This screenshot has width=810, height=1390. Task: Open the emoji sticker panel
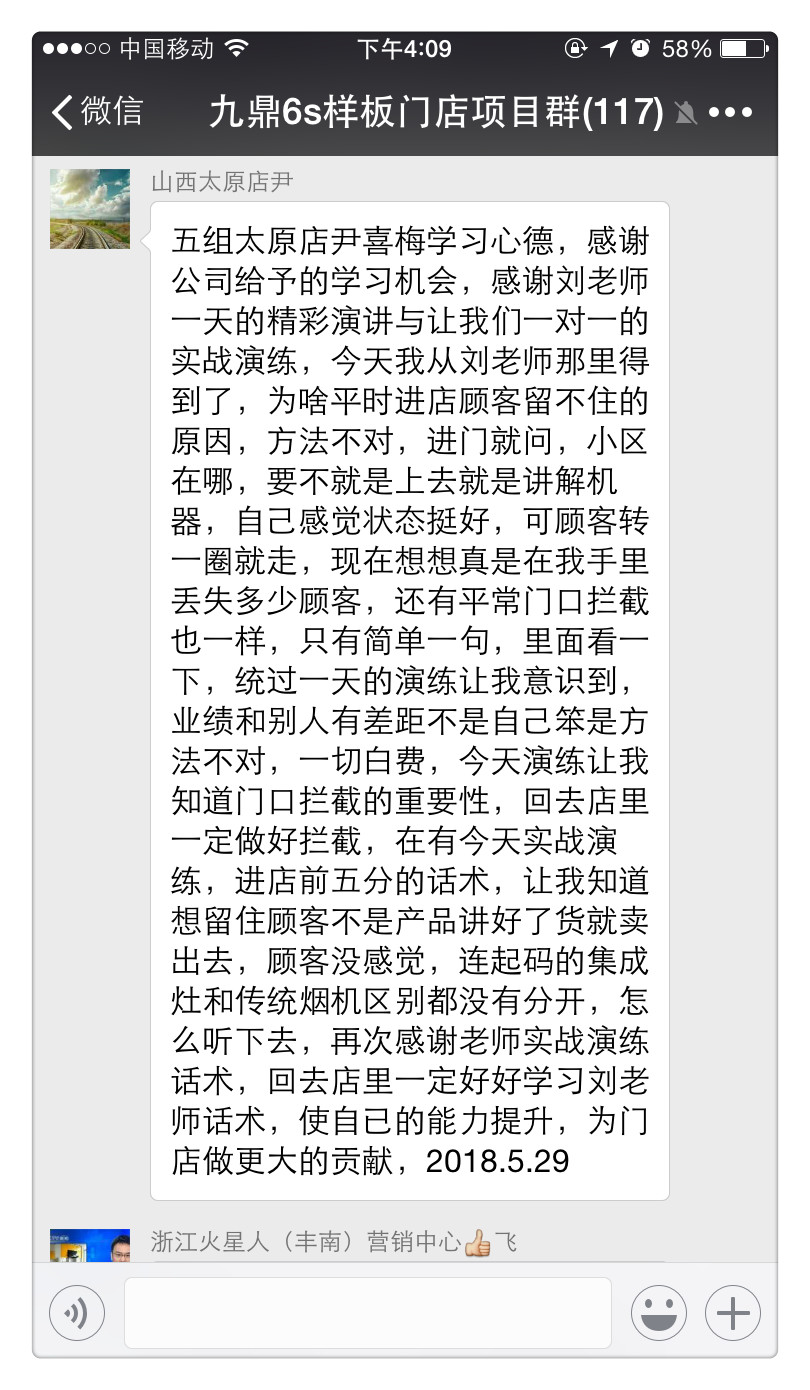point(658,1312)
